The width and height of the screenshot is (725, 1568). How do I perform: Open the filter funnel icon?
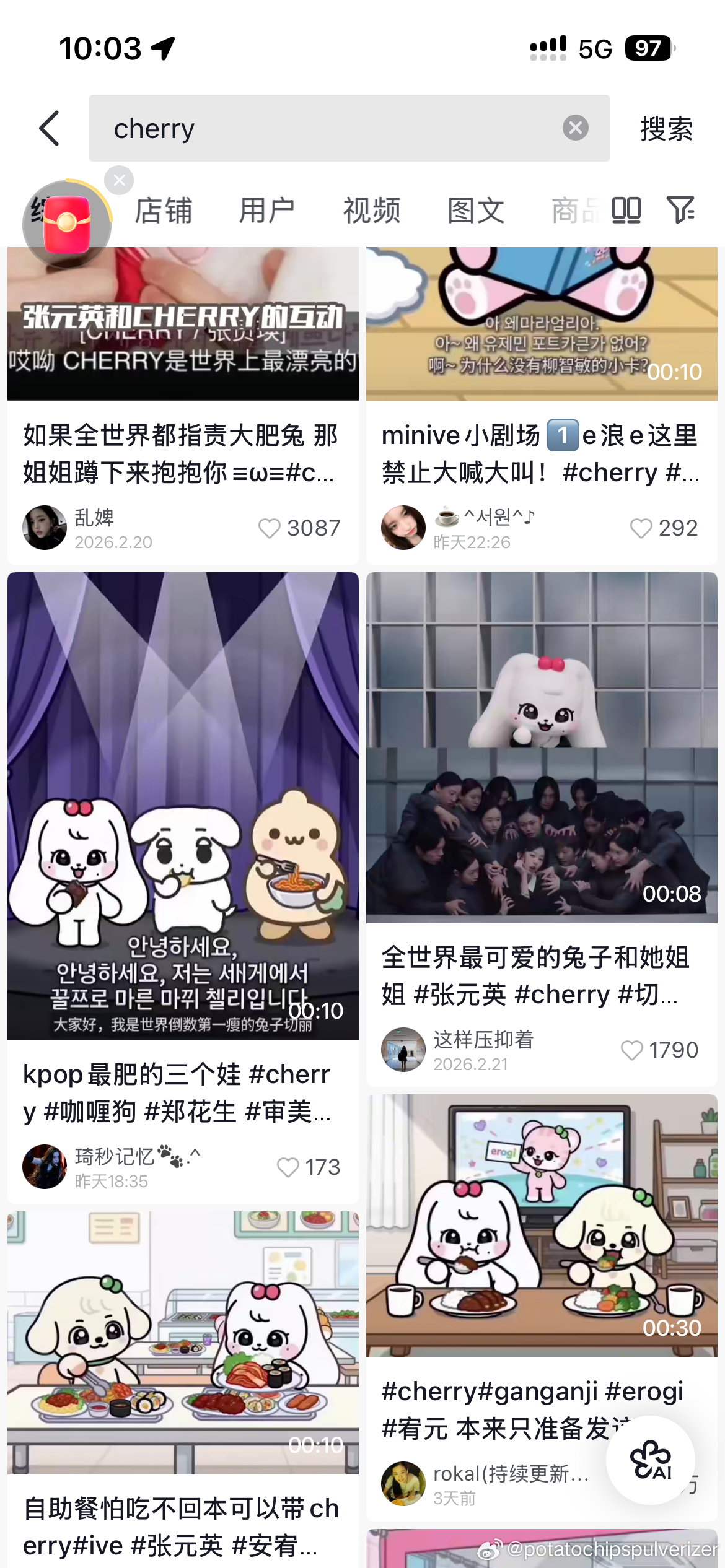pyautogui.click(x=682, y=211)
